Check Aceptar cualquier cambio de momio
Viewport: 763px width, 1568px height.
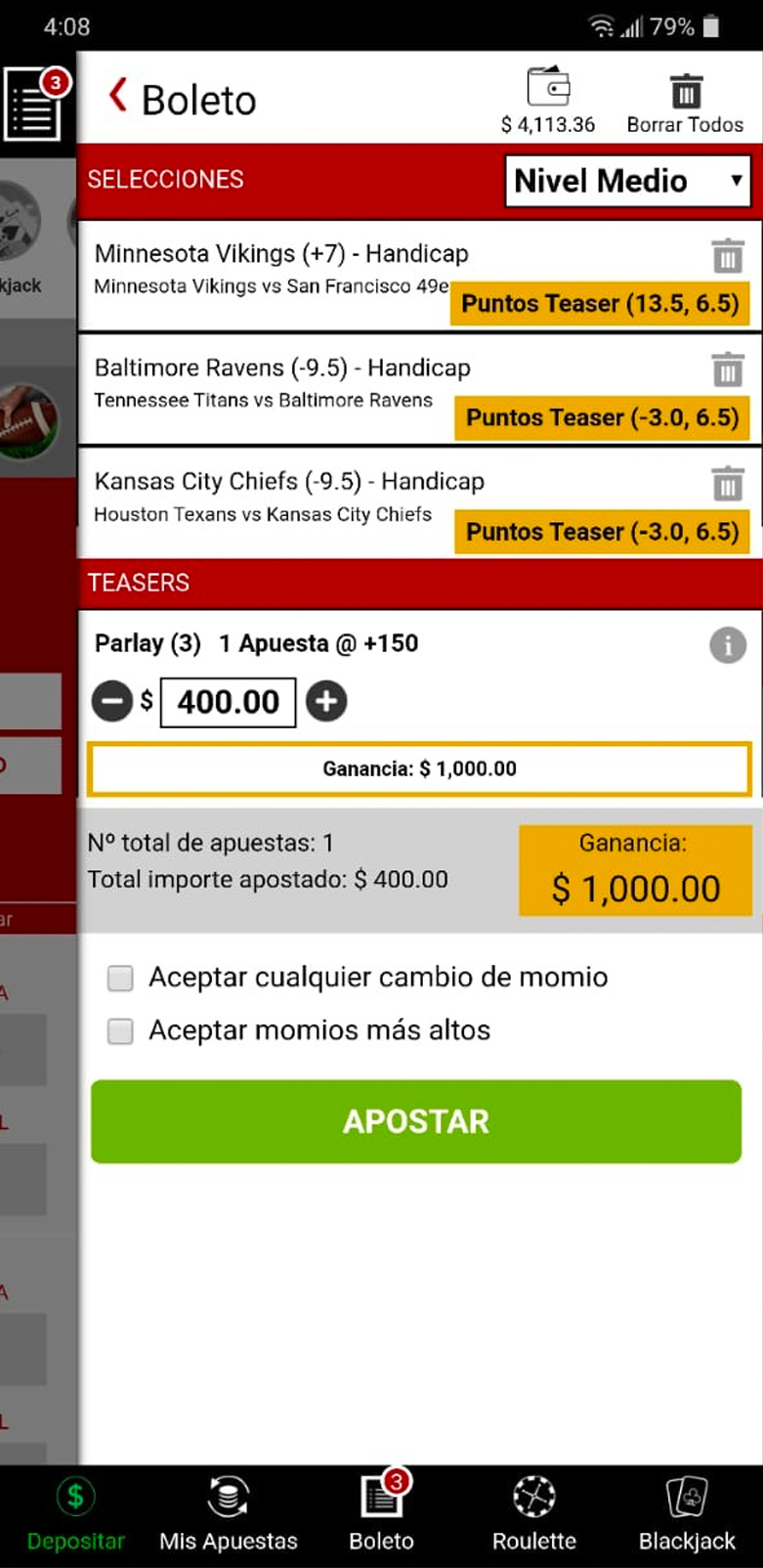click(120, 978)
